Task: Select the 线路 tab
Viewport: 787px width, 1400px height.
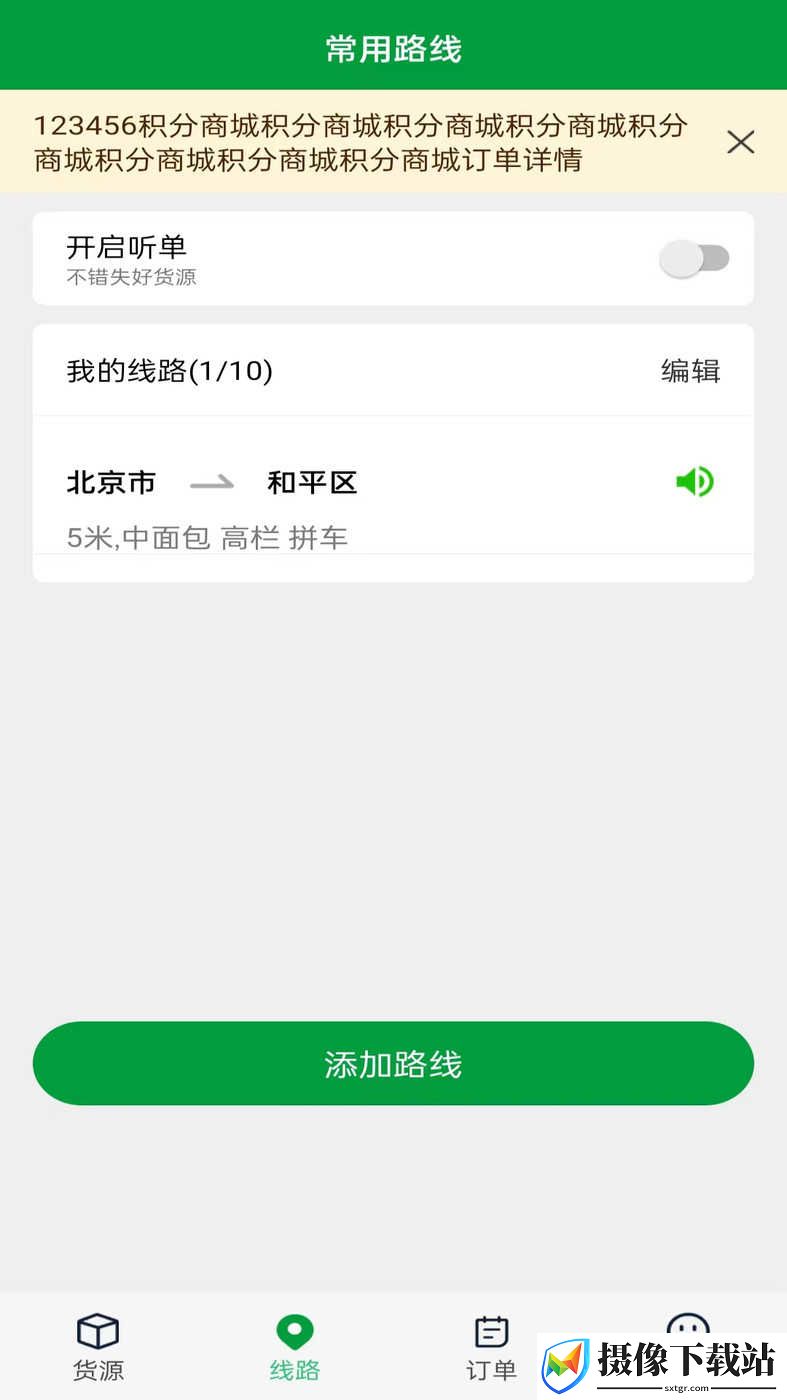Action: point(294,1348)
